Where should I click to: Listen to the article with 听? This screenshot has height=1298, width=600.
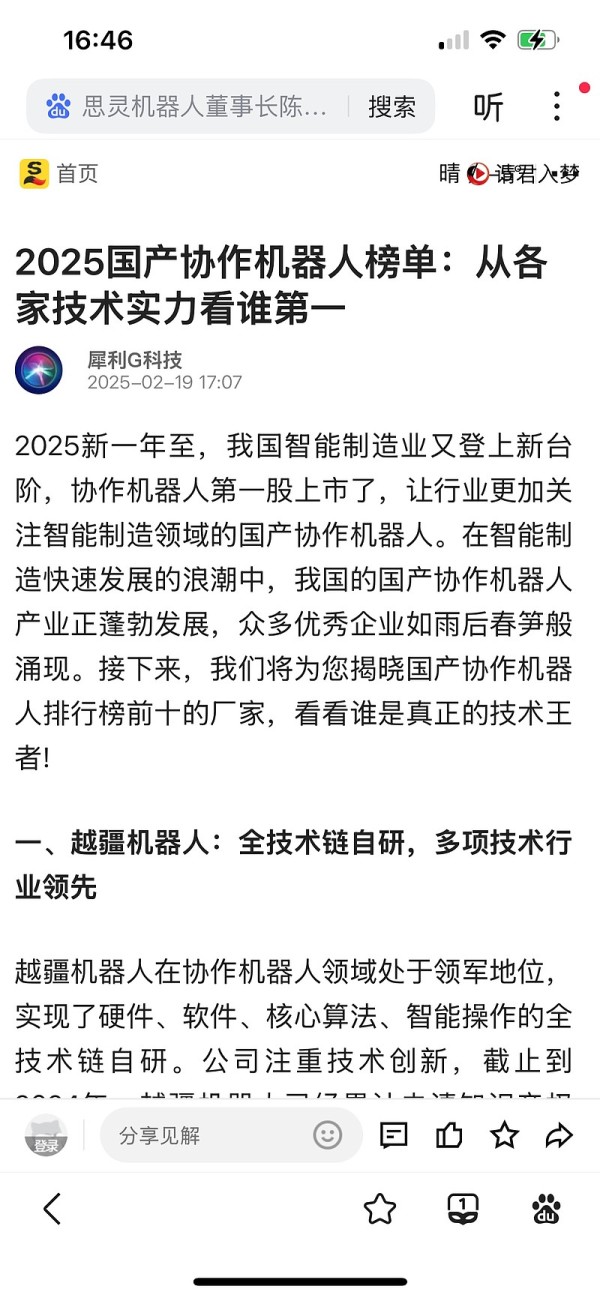point(488,107)
